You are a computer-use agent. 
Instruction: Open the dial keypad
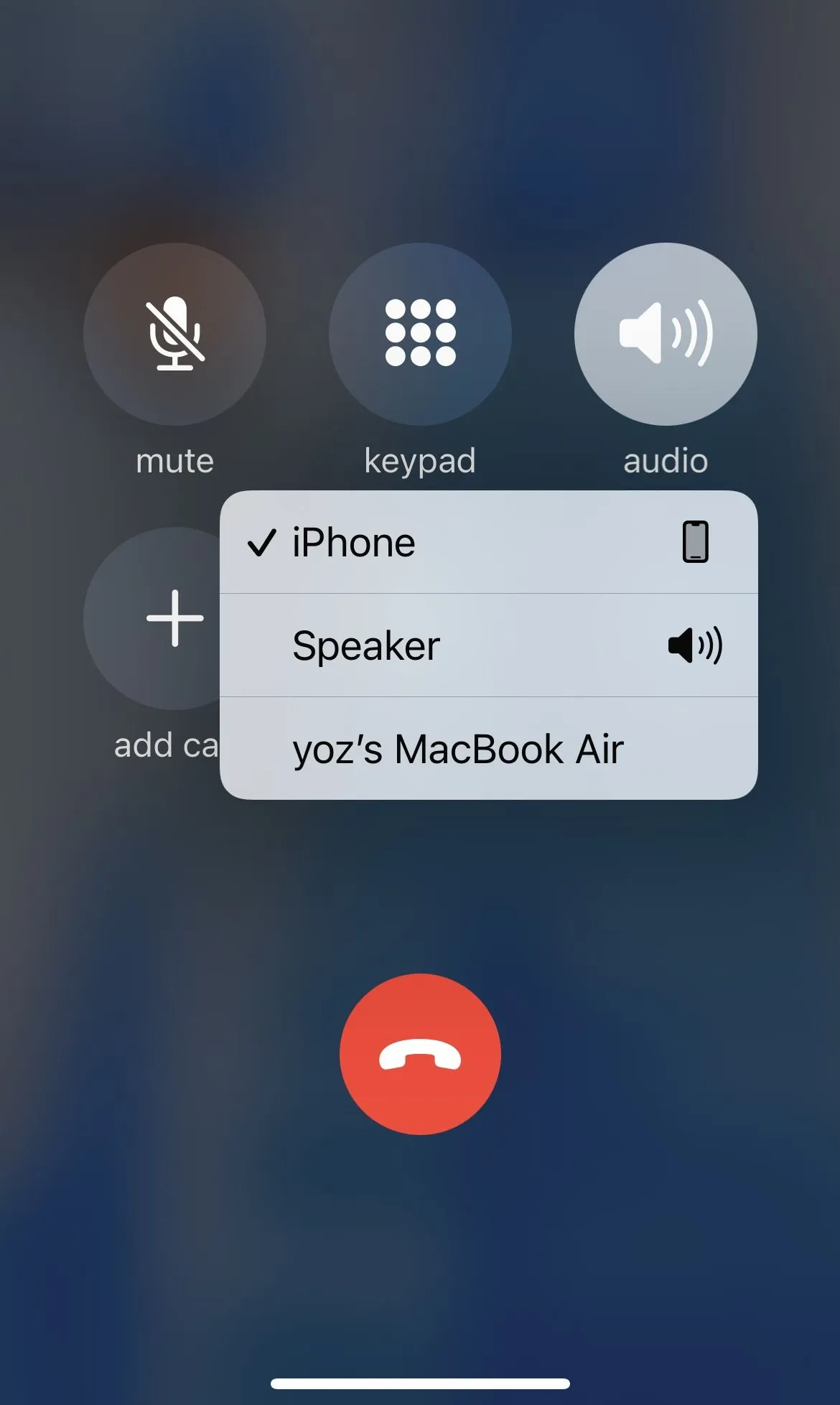click(x=420, y=334)
